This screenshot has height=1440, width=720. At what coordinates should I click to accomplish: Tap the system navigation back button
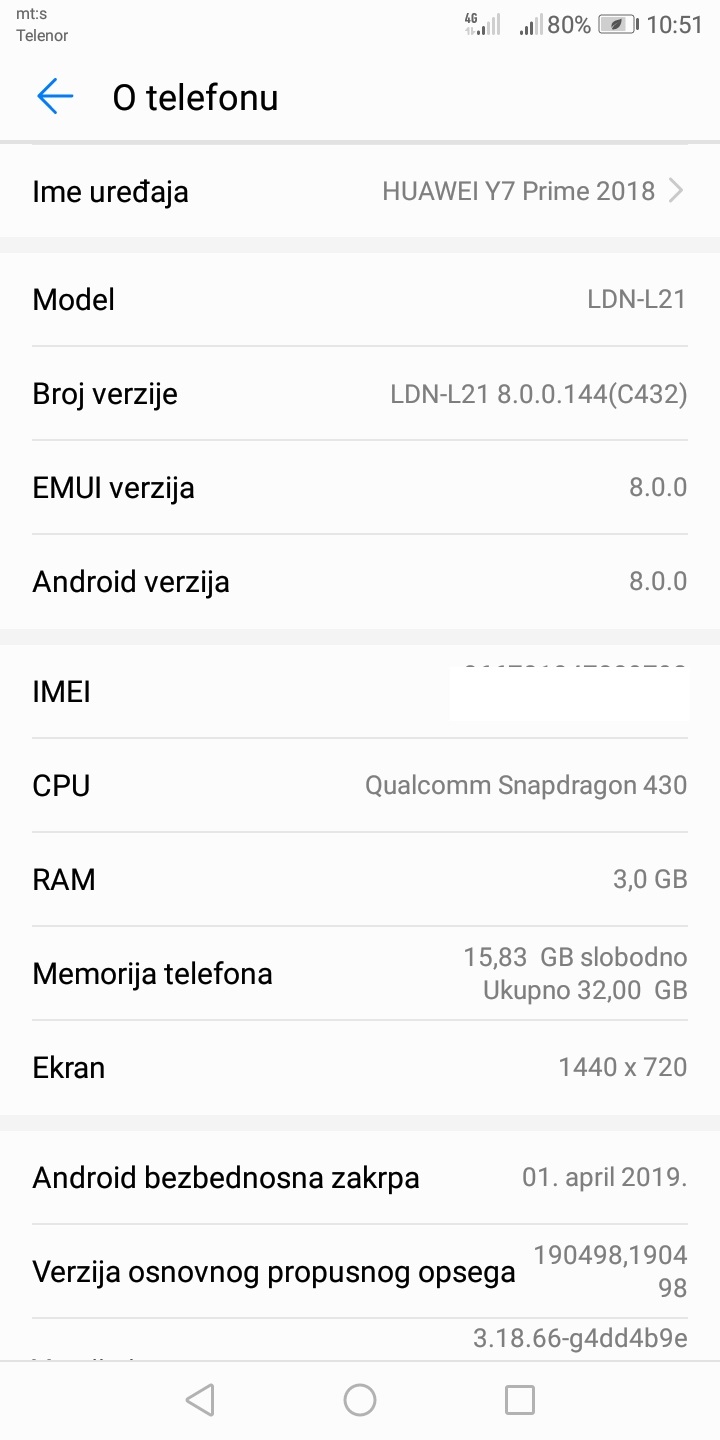(x=200, y=1400)
